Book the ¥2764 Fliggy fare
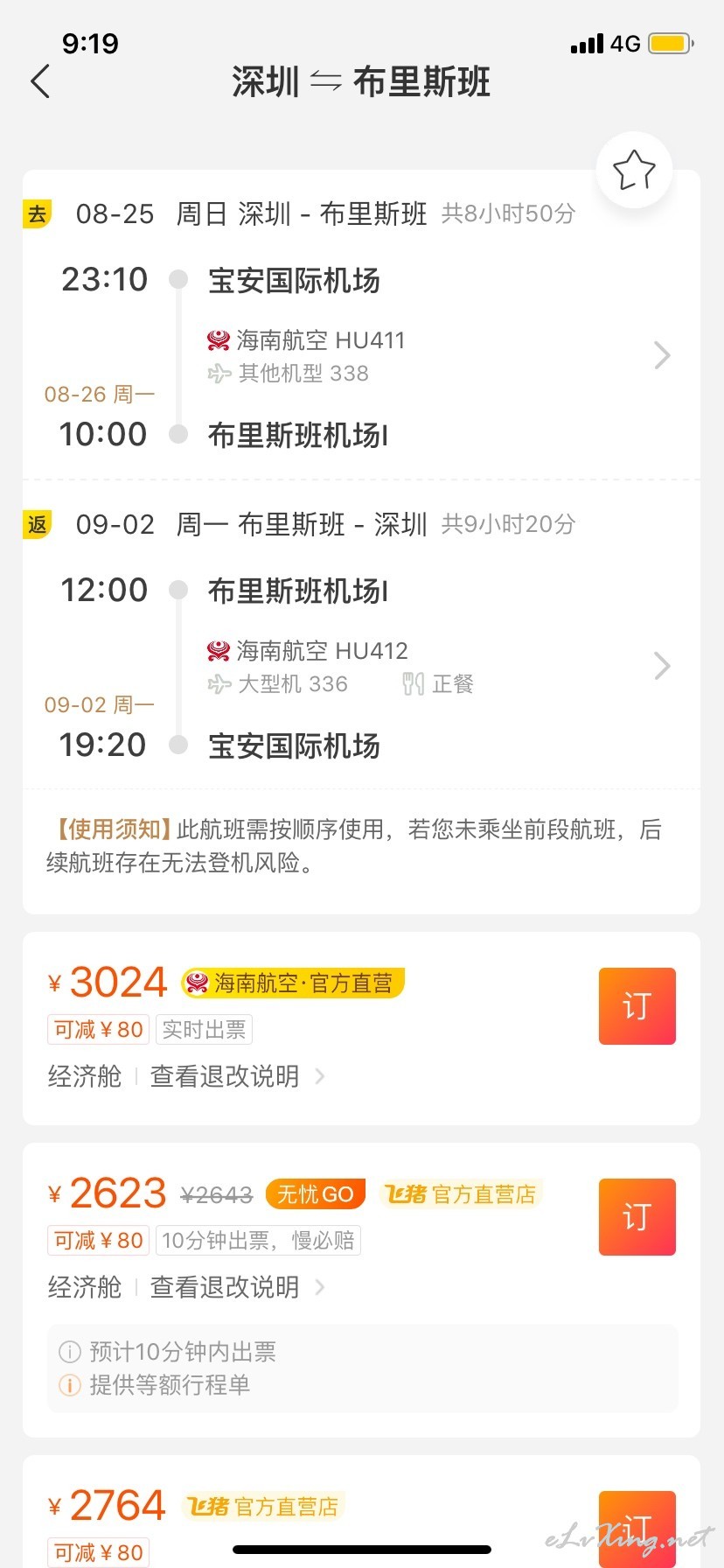724x1568 pixels. [637, 1528]
